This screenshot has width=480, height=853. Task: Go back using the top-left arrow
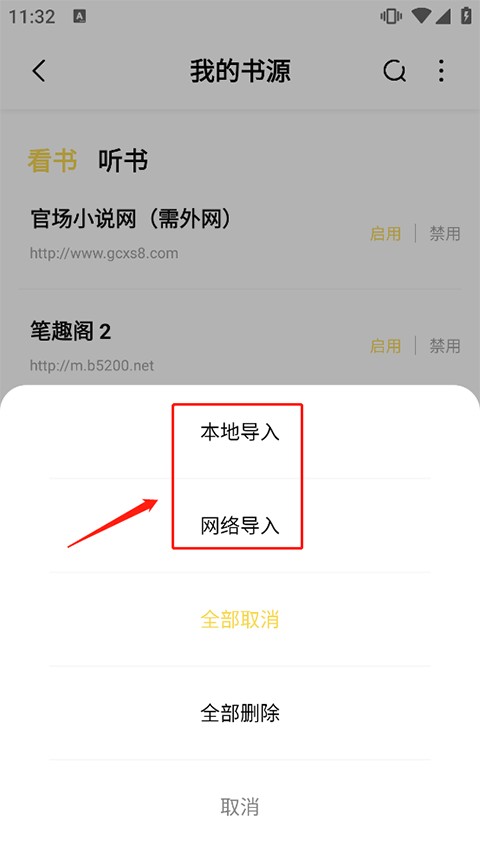pyautogui.click(x=39, y=71)
